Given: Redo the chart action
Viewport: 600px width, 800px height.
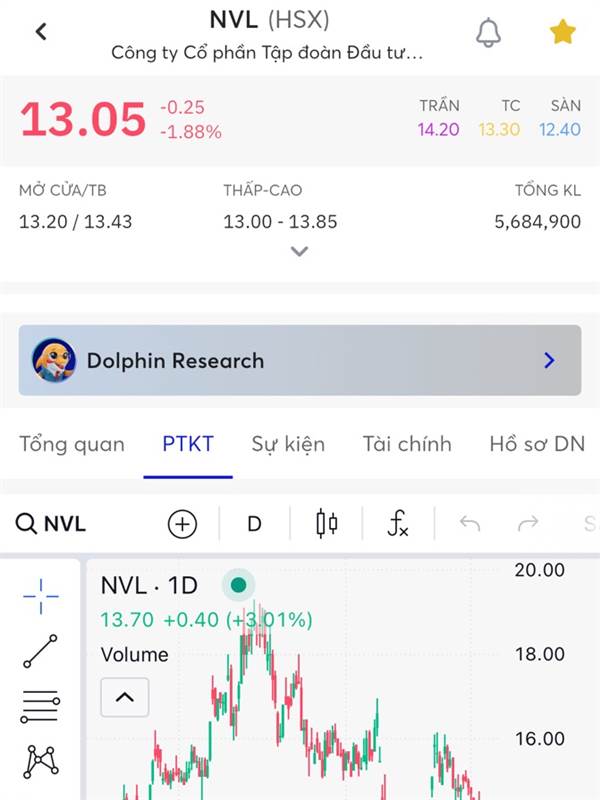Looking at the screenshot, I should pyautogui.click(x=528, y=523).
